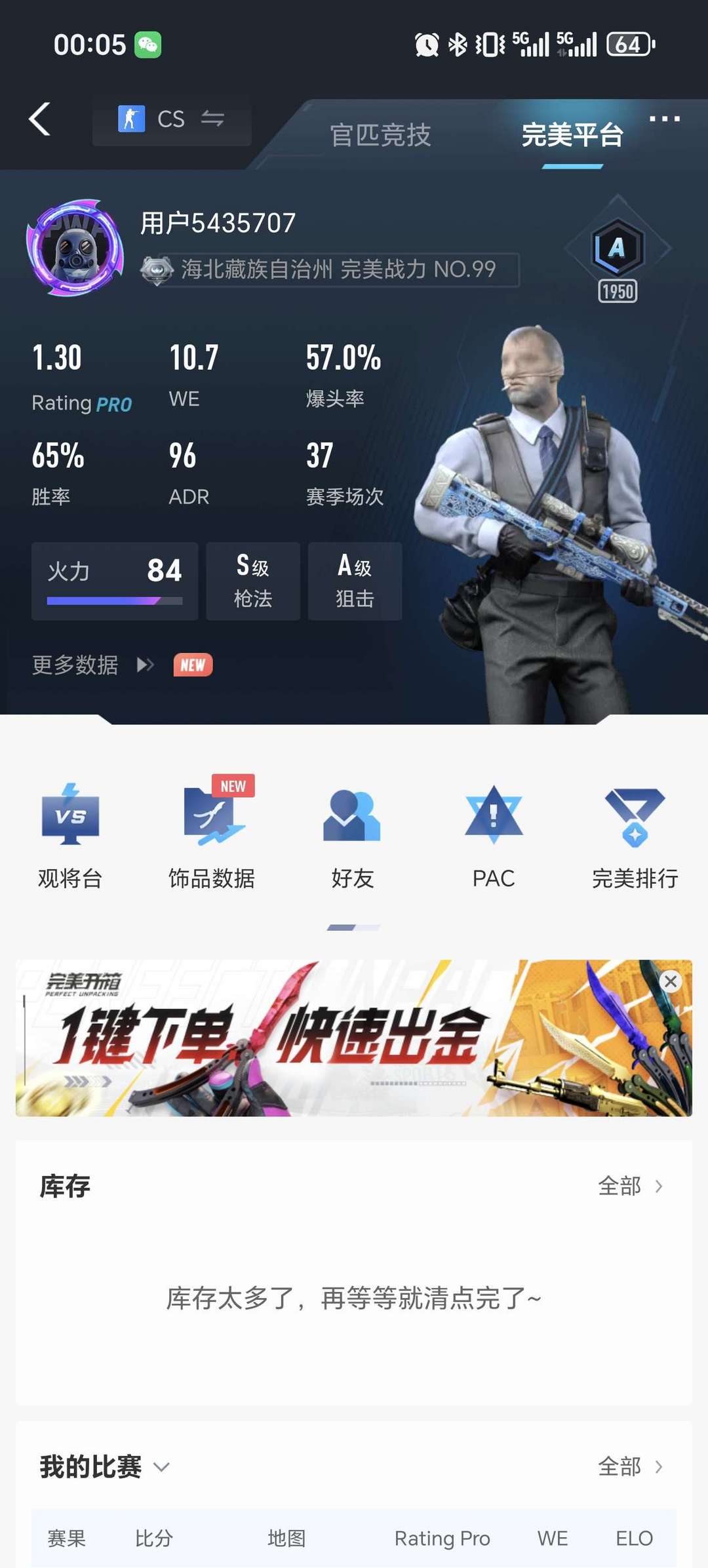Image resolution: width=708 pixels, height=1568 pixels.
Task: Open the 完美开箱 banner
Action: tap(328, 1039)
